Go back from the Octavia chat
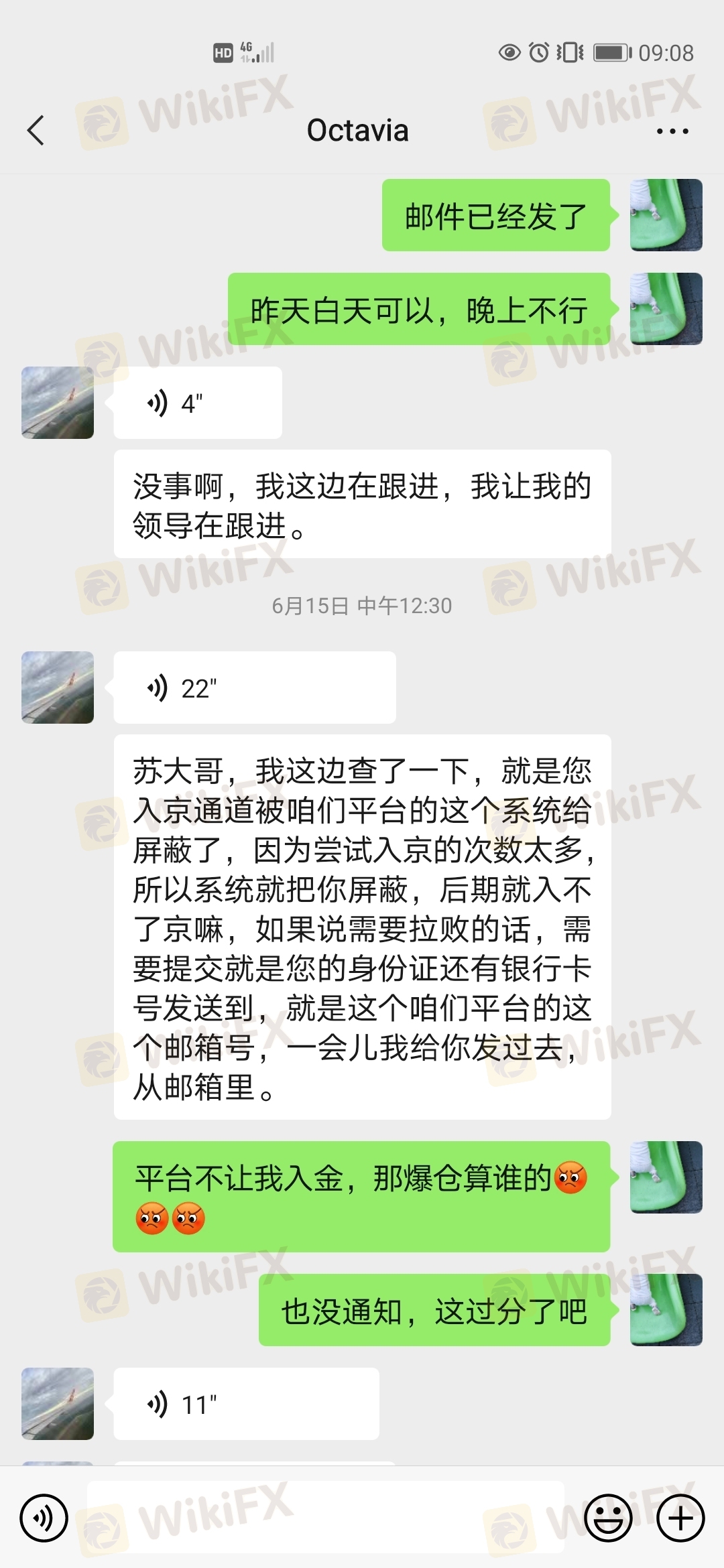The image size is (724, 1568). click(x=36, y=130)
